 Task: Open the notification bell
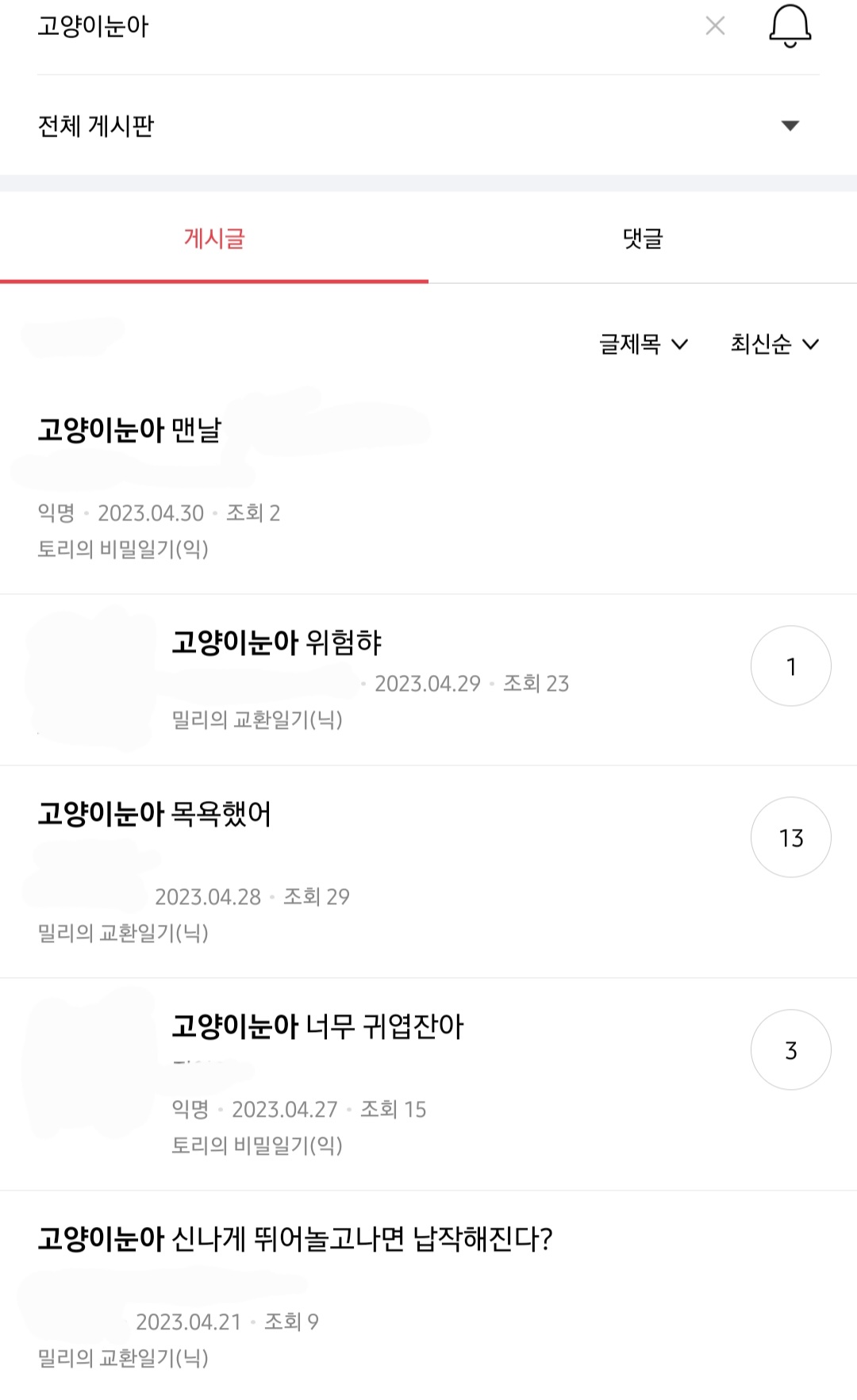click(789, 26)
